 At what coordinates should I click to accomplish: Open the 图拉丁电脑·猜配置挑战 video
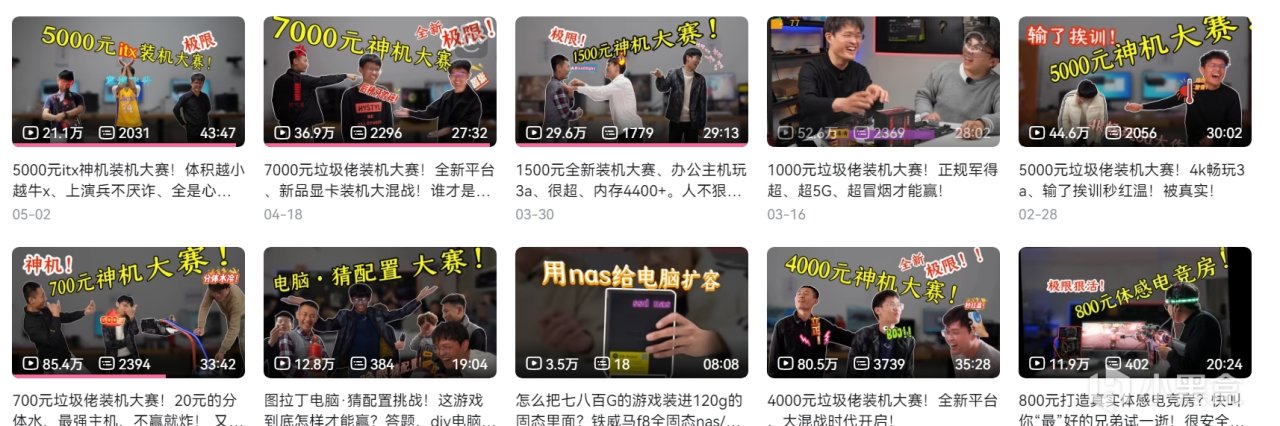point(380,312)
